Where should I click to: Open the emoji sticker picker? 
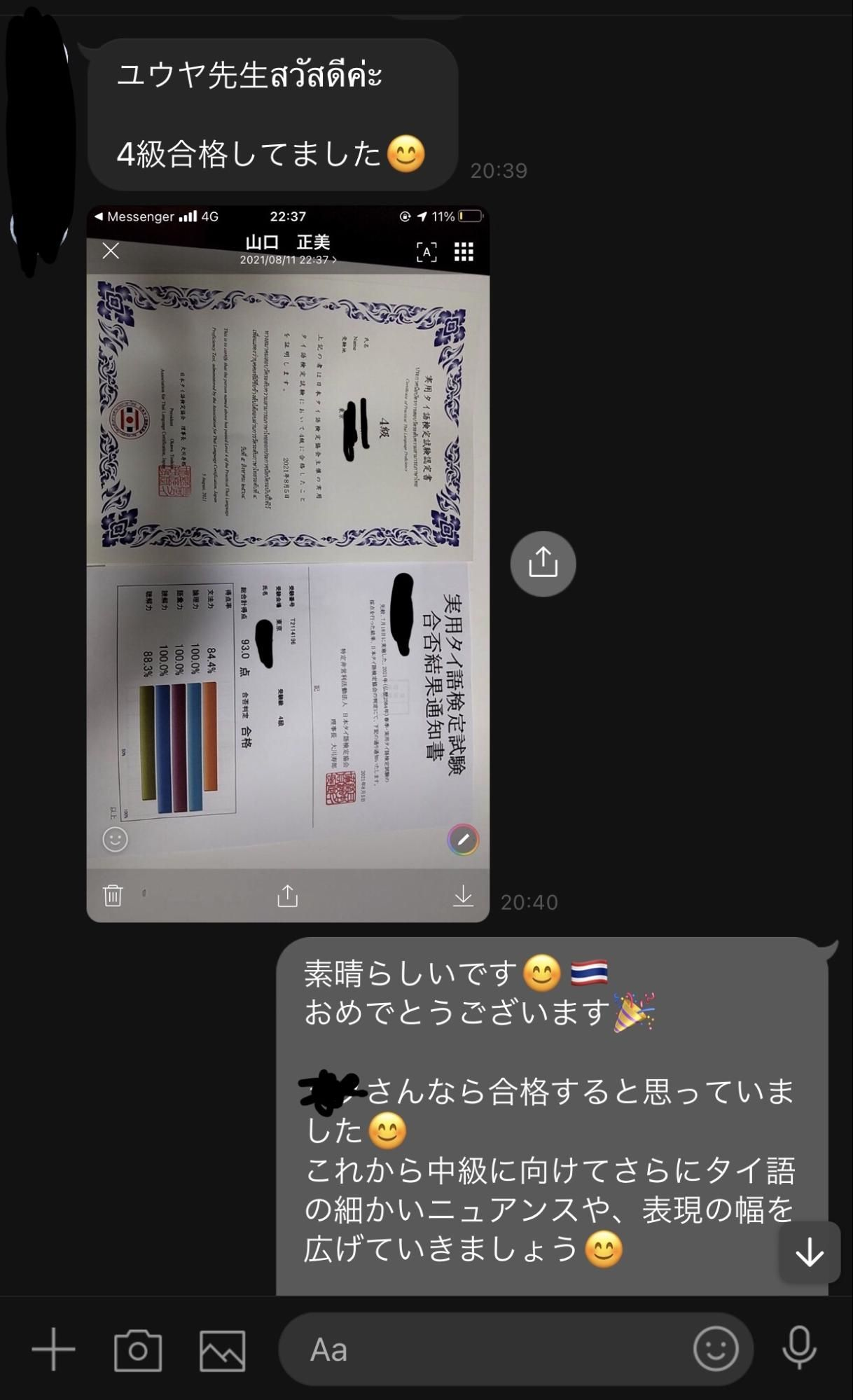(716, 1348)
